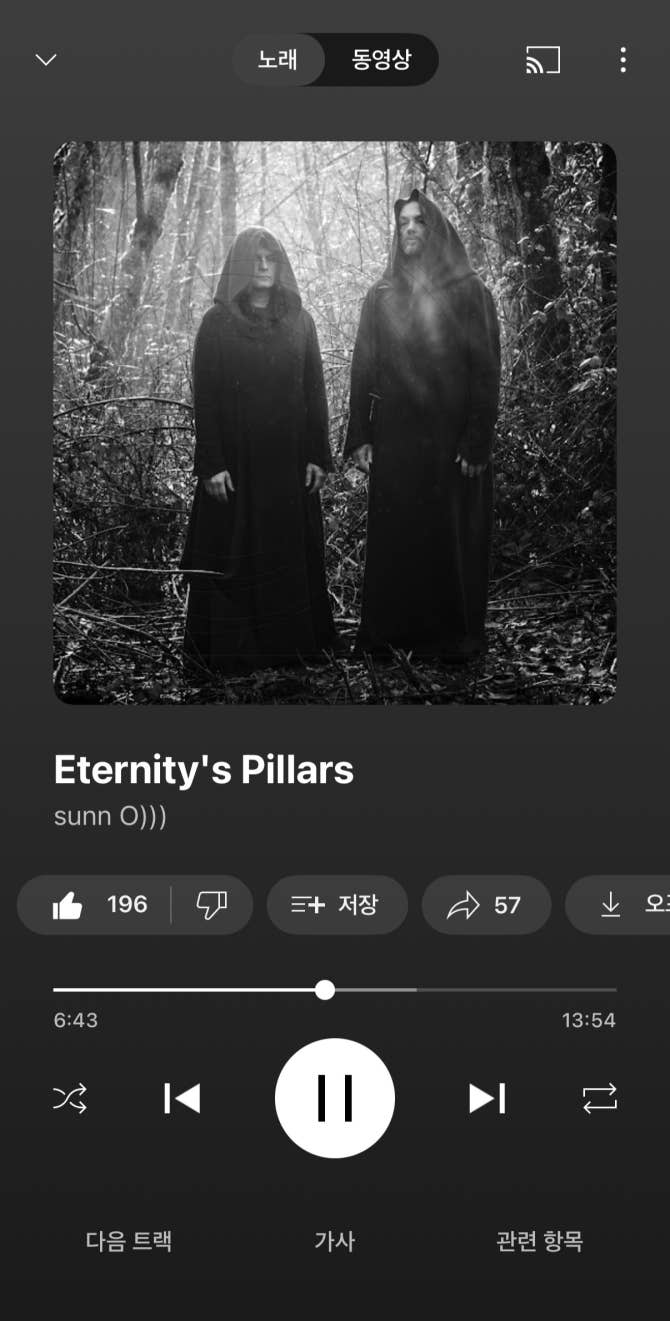Viewport: 670px width, 1321px height.
Task: Open the 다음 트랙 (up next) tab
Action: coord(129,1242)
